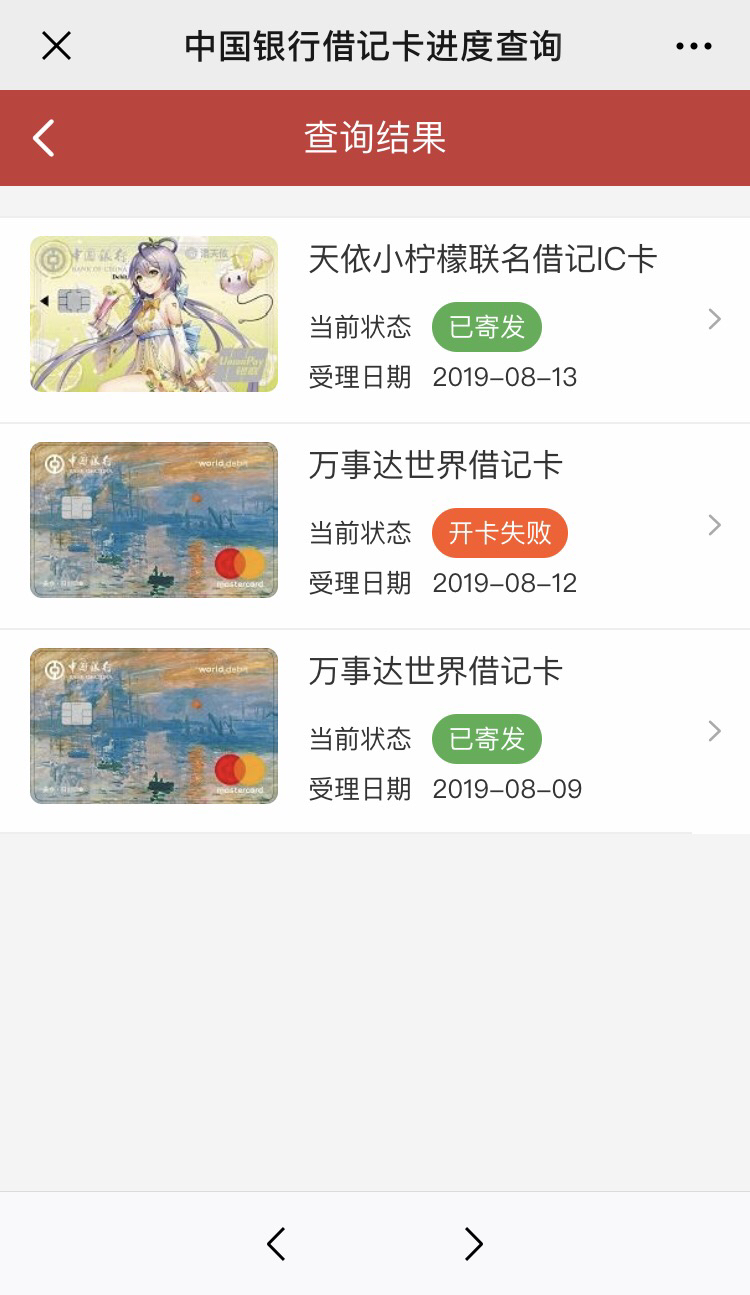The image size is (750, 1295).
Task: Go to previous page in browser toolbar
Action: tap(276, 1243)
